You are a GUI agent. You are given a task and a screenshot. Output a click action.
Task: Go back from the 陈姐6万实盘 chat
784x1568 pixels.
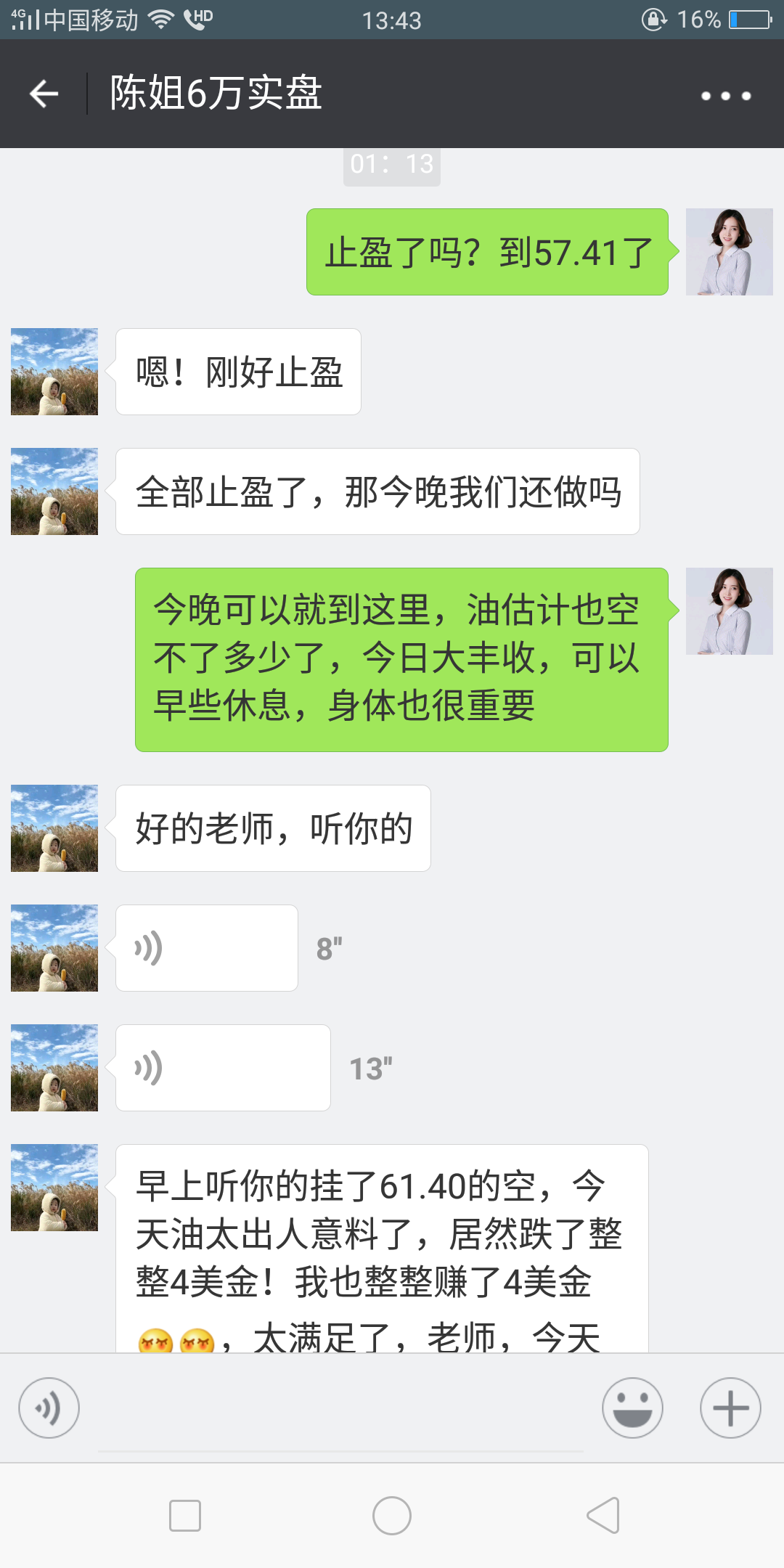[44, 94]
